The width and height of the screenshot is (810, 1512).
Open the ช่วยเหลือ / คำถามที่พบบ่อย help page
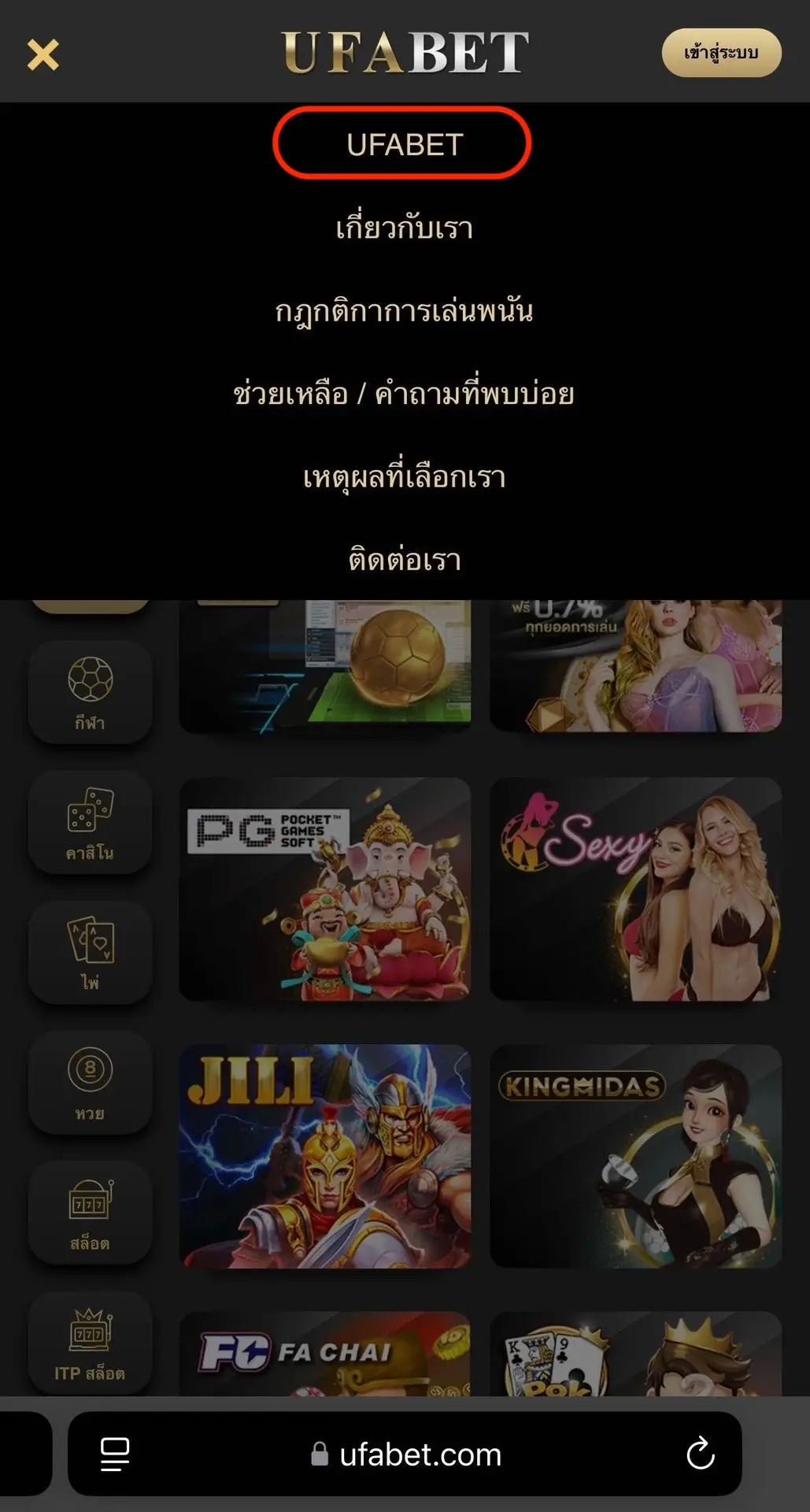click(405, 394)
